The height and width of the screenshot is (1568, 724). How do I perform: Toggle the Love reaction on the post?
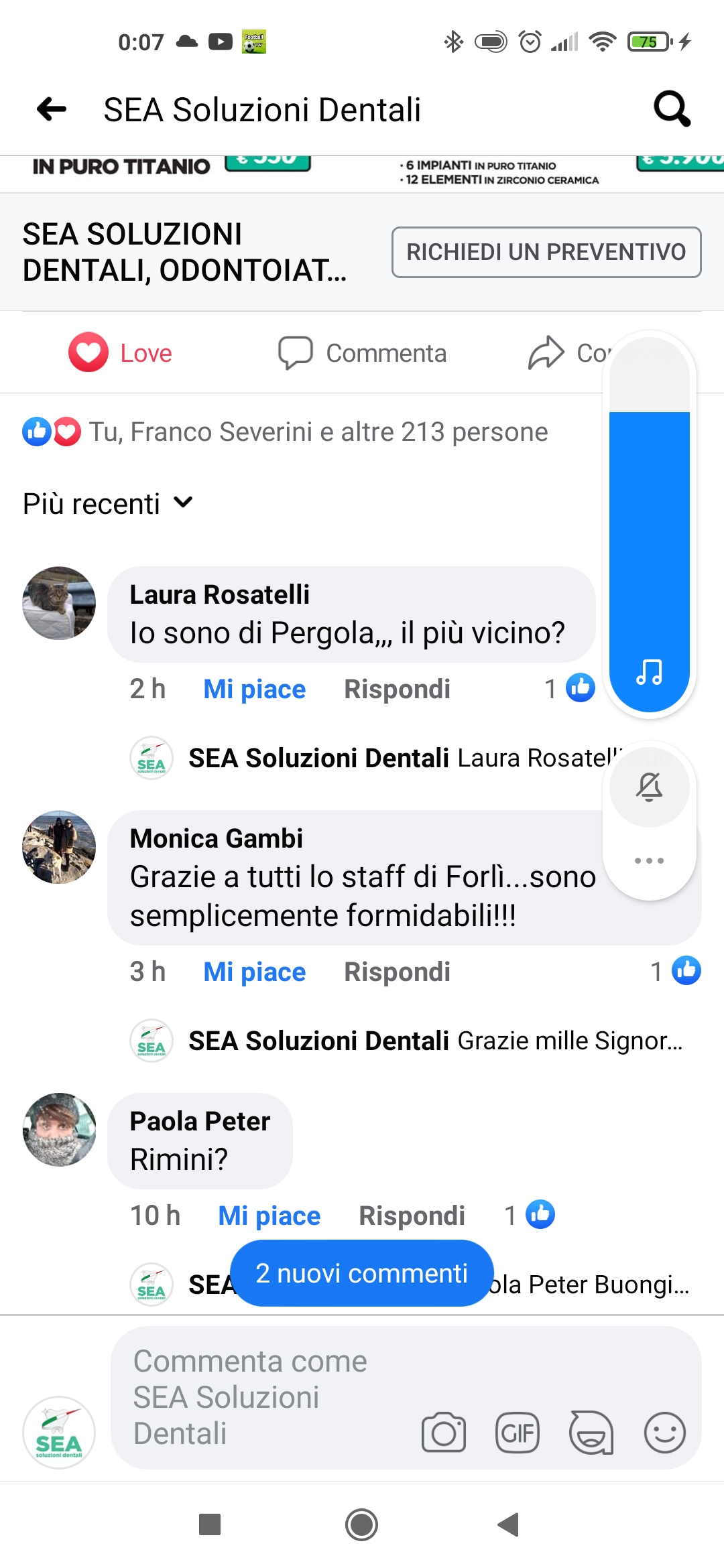click(121, 352)
